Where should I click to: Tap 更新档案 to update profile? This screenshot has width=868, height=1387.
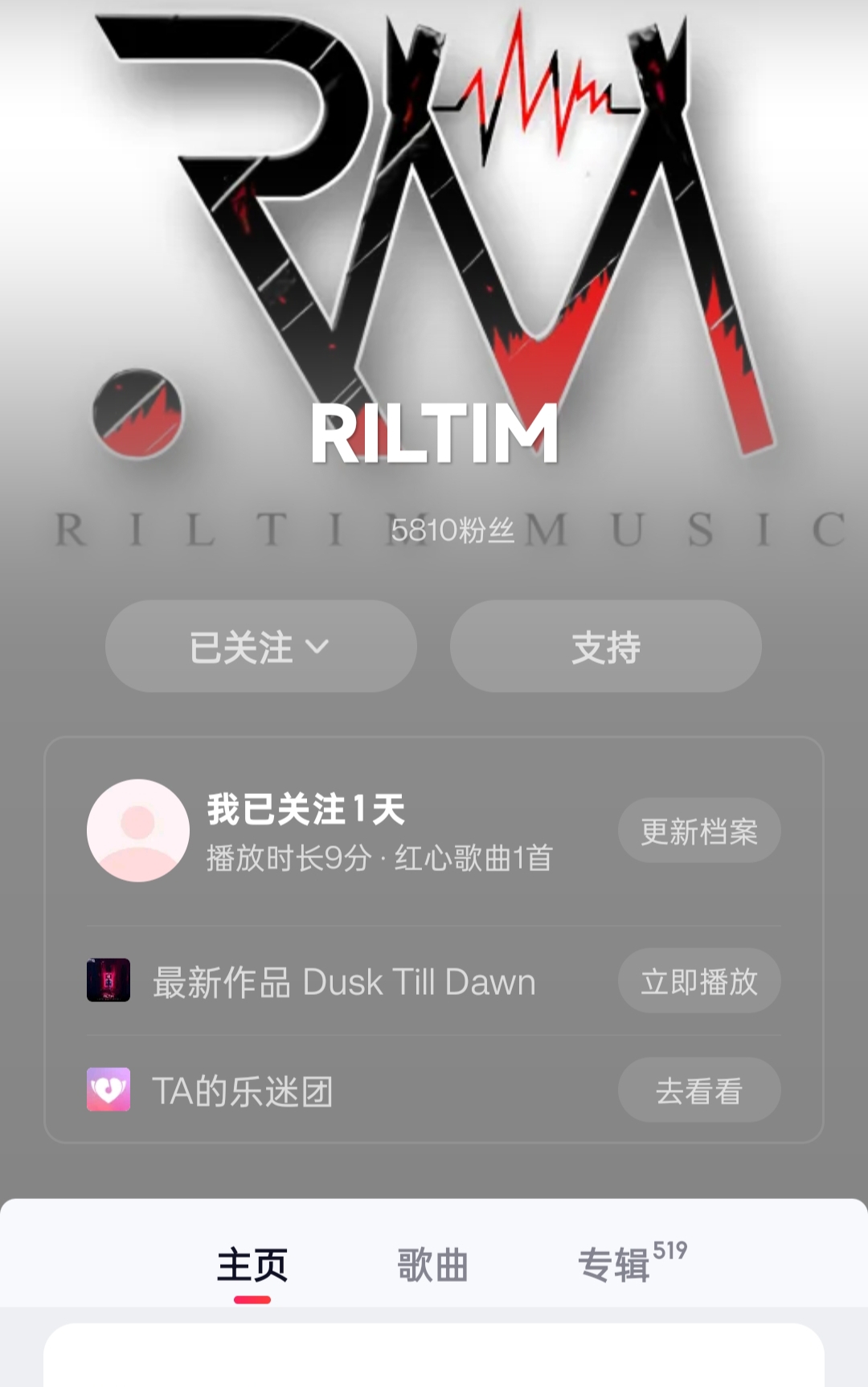pos(698,831)
